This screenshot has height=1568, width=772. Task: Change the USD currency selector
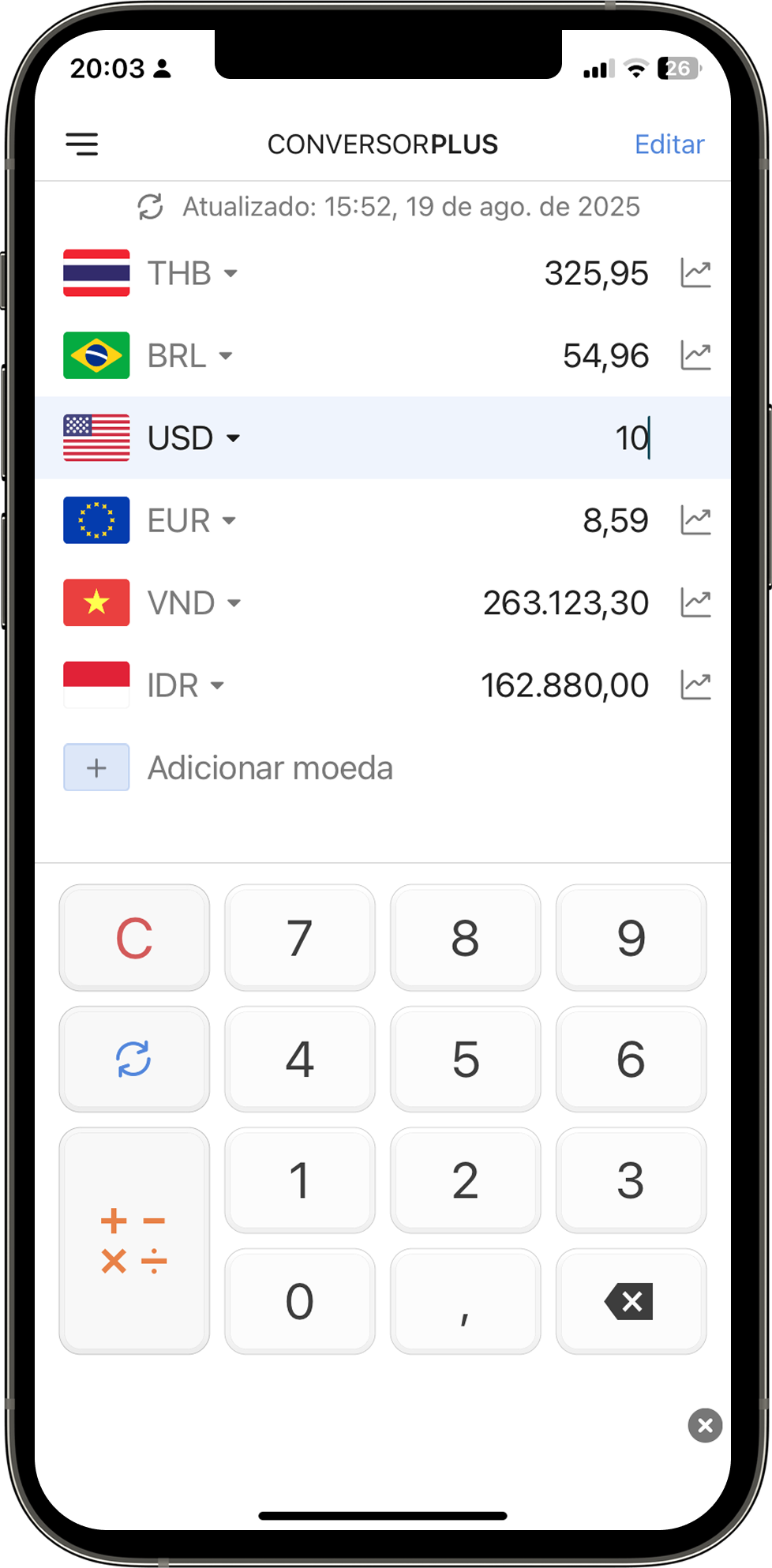pyautogui.click(x=194, y=438)
